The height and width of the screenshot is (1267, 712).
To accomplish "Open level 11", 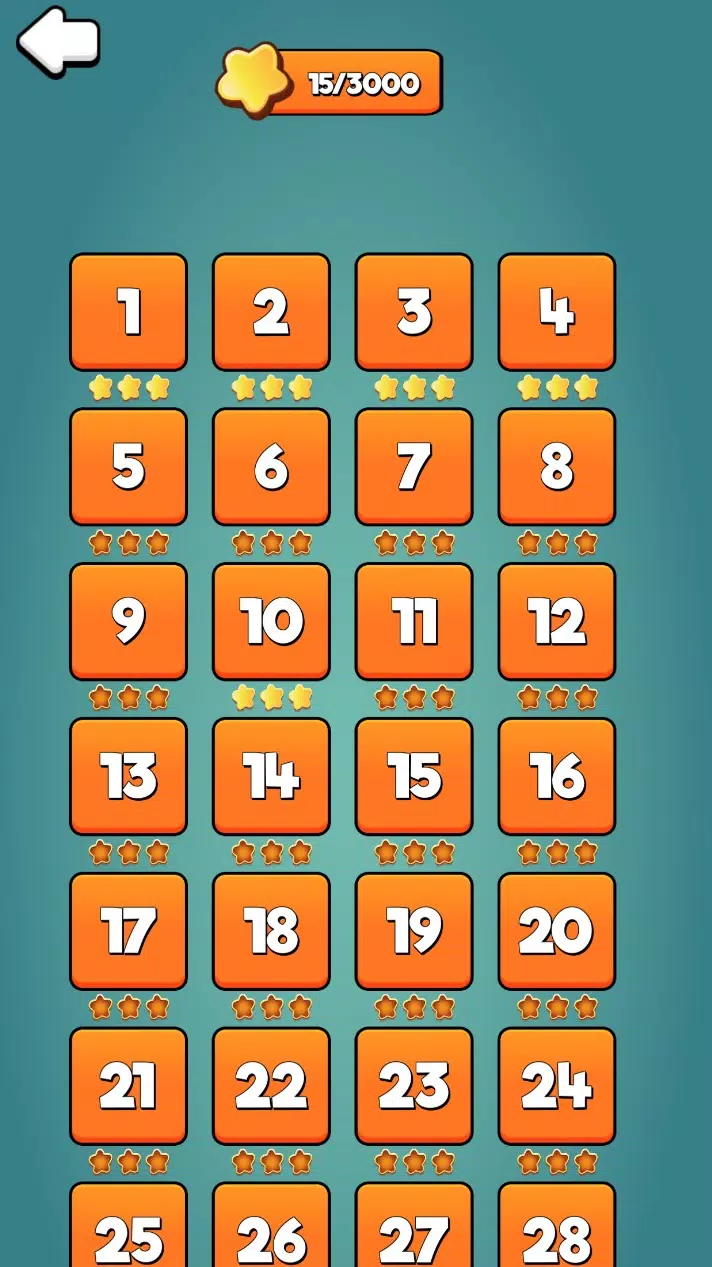I will pyautogui.click(x=414, y=621).
